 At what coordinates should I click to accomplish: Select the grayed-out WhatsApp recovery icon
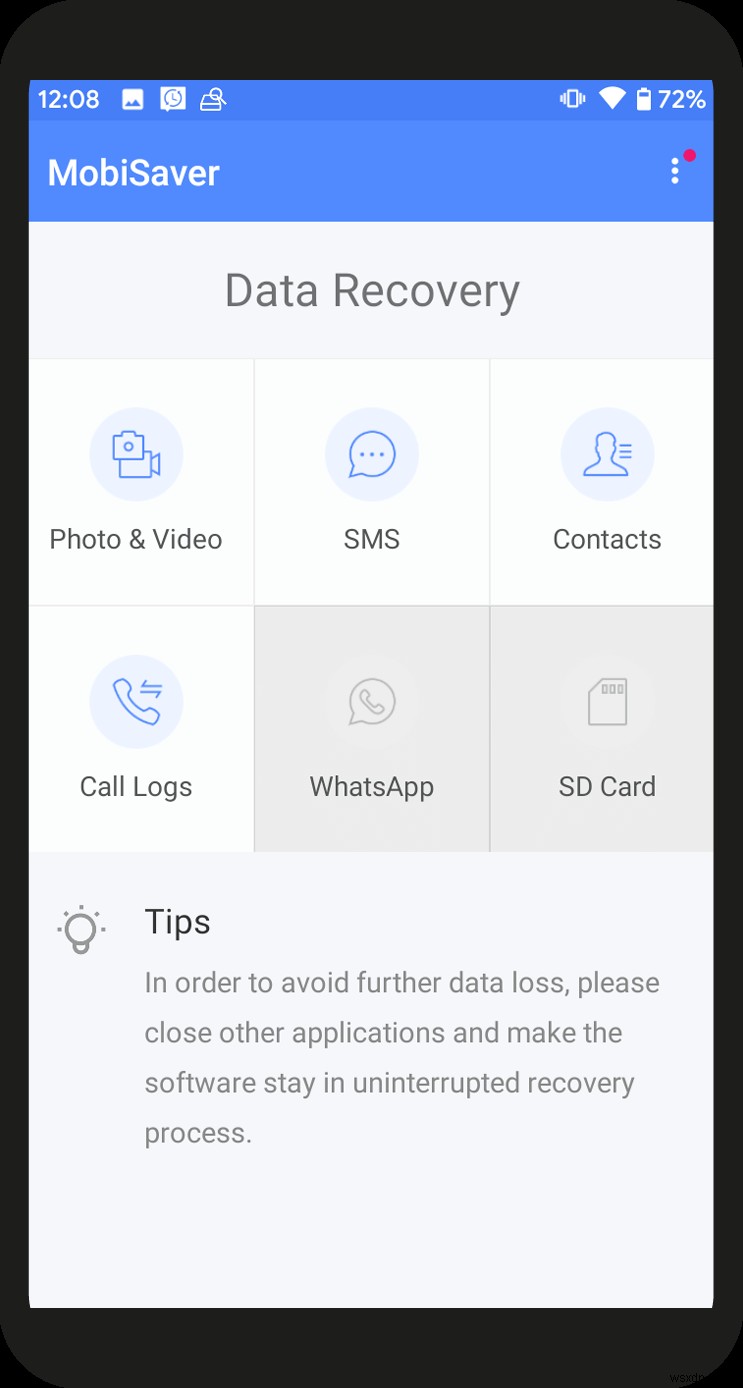tap(371, 701)
